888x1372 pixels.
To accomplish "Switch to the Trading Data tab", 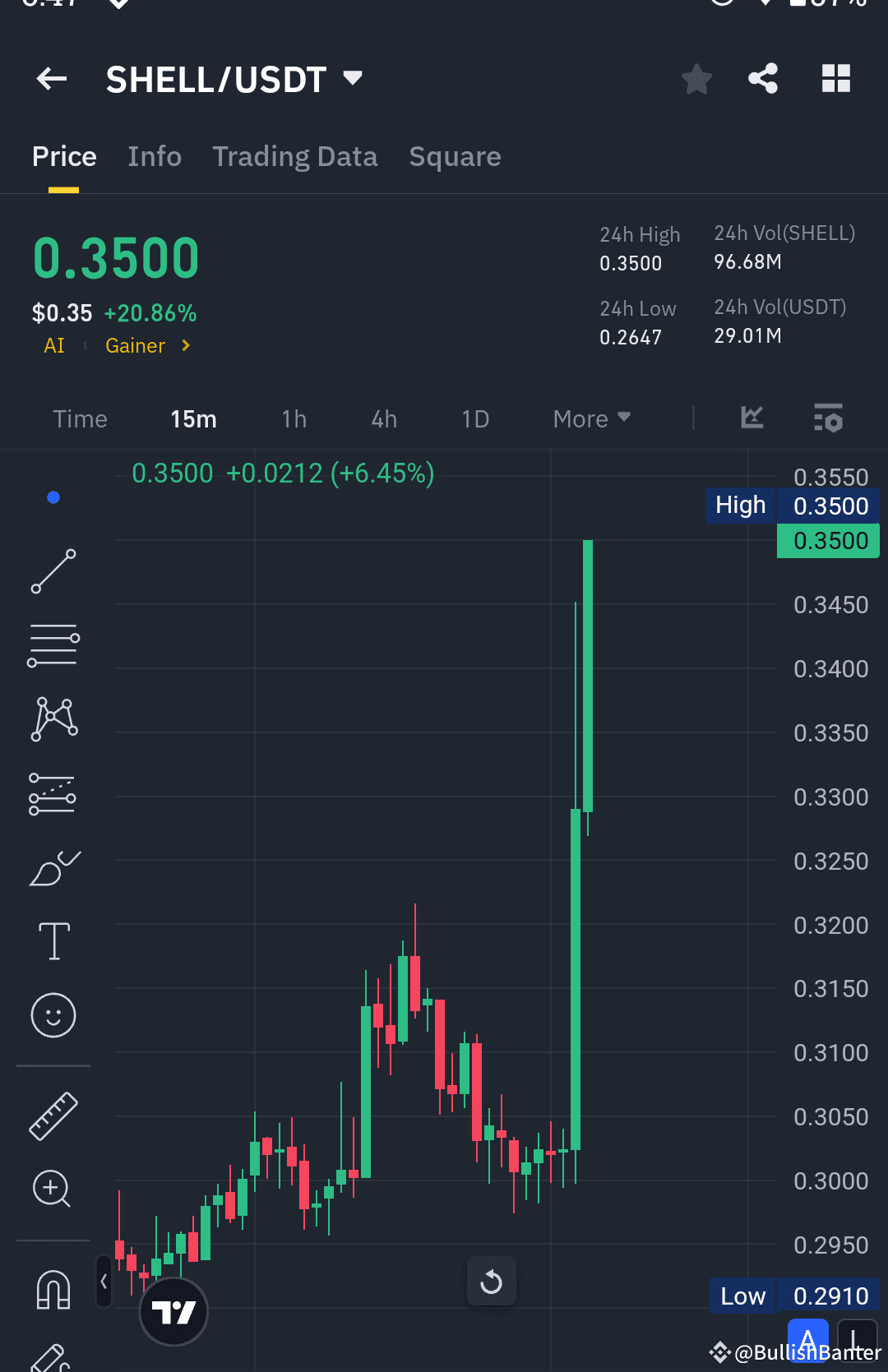I will coord(295,156).
